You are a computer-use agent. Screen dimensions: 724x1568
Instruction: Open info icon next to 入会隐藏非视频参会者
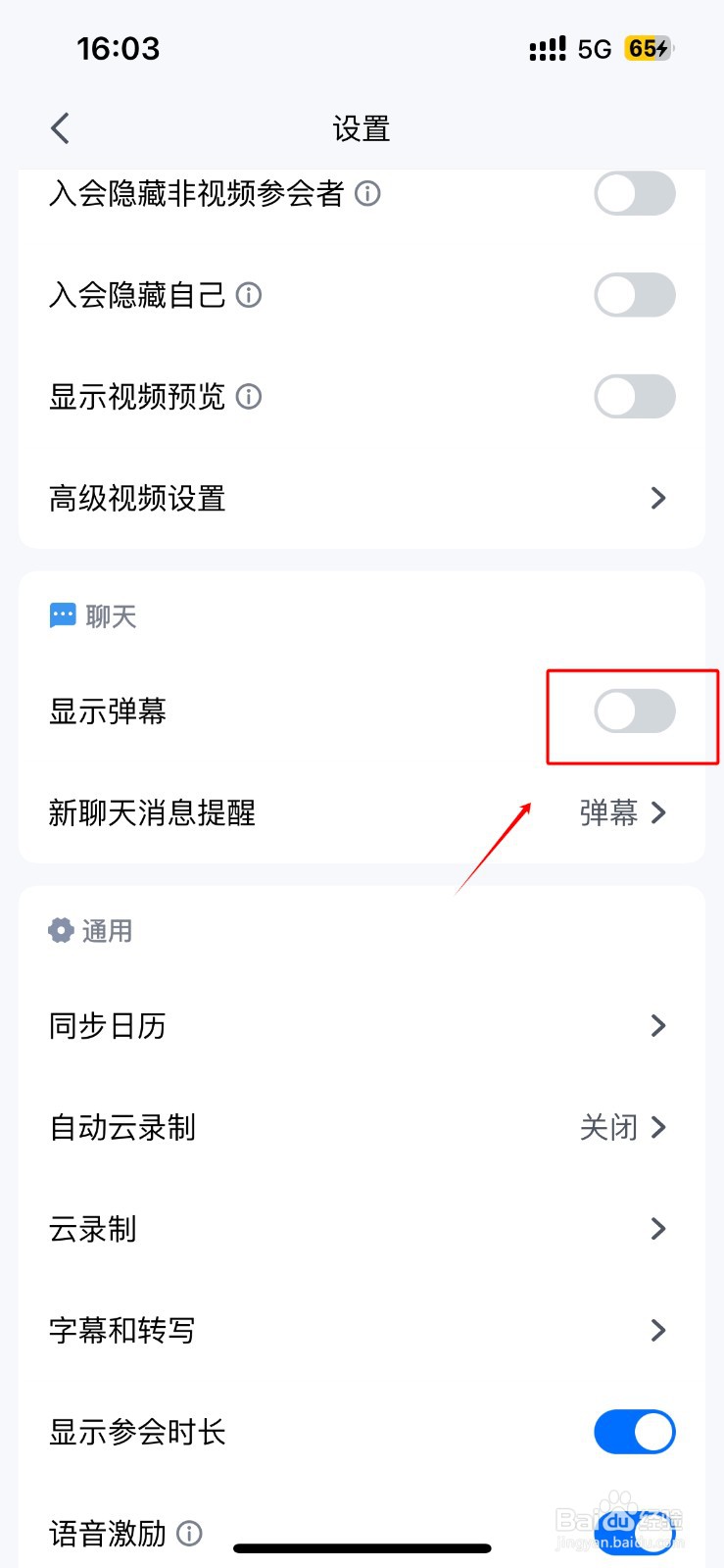click(367, 194)
